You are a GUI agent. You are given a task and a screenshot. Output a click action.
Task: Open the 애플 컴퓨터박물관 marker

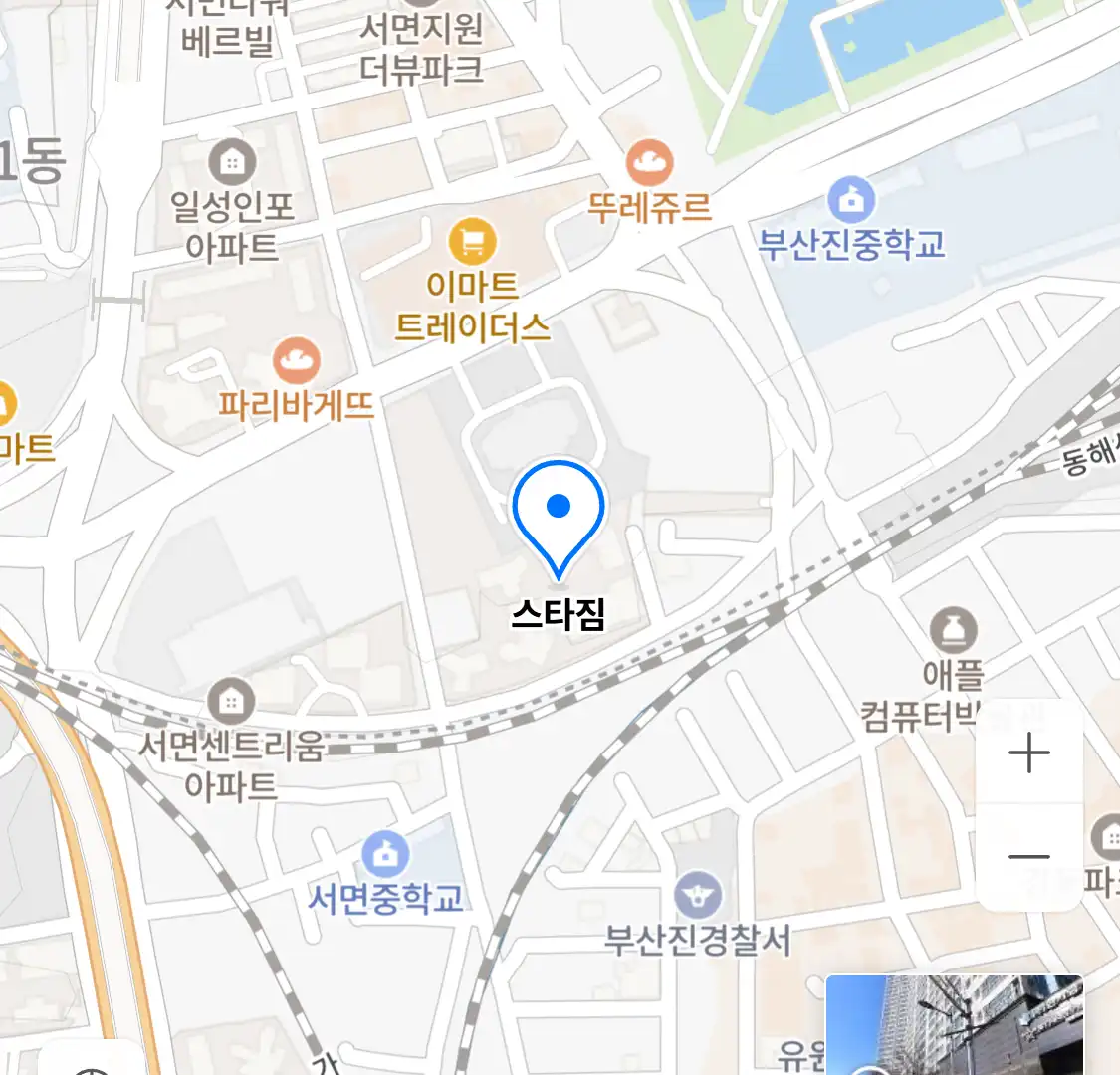(953, 630)
